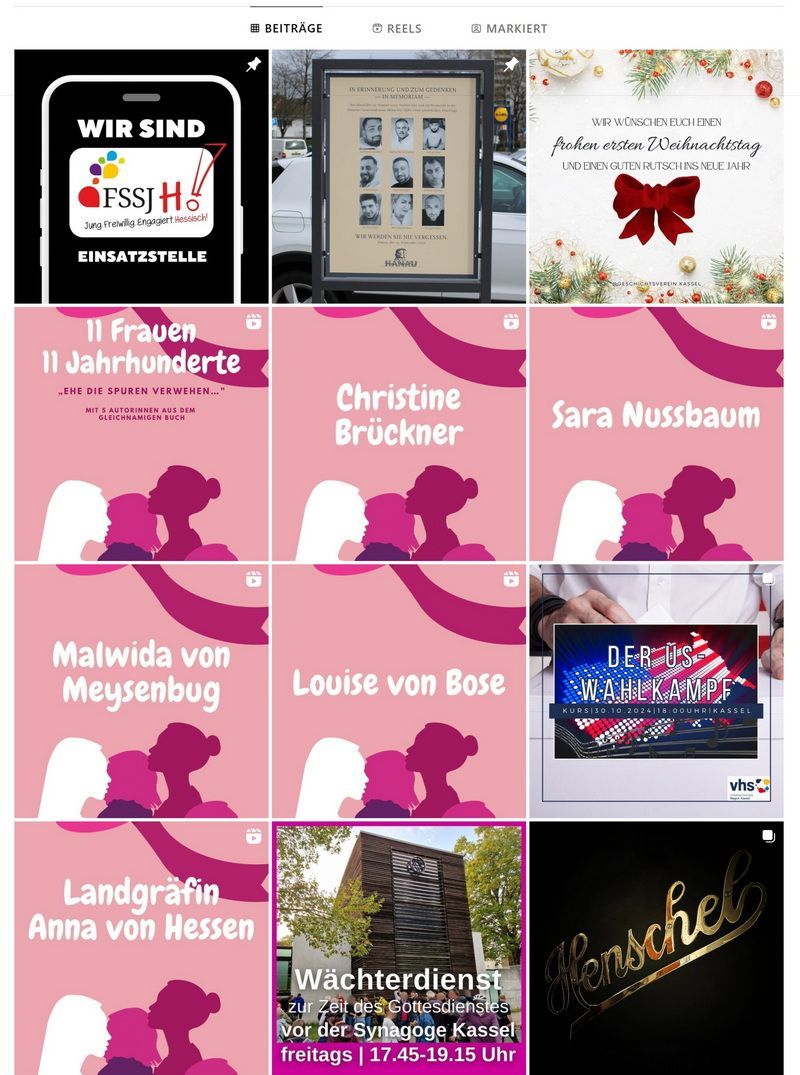Image resolution: width=800 pixels, height=1075 pixels.
Task: Open the Wächterdienst Synagoge Kassel post
Action: (398, 948)
